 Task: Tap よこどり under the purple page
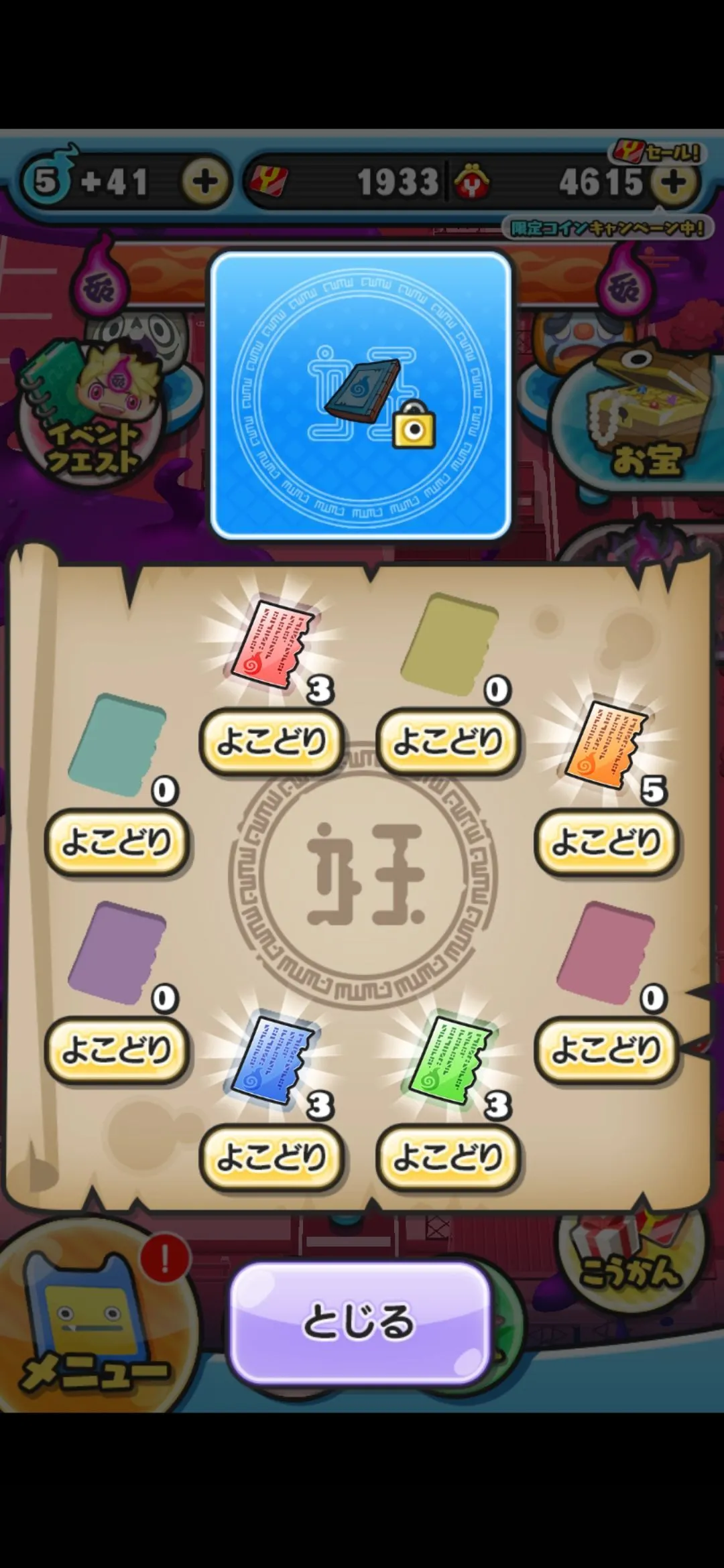pos(117,1050)
